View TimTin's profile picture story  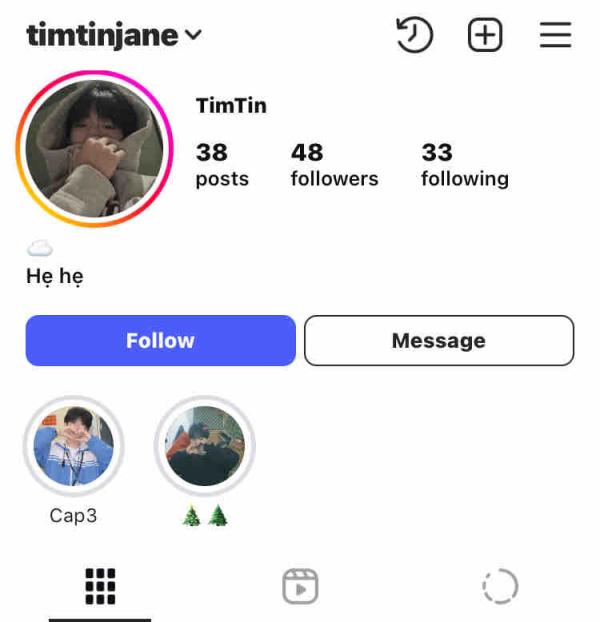(x=95, y=149)
